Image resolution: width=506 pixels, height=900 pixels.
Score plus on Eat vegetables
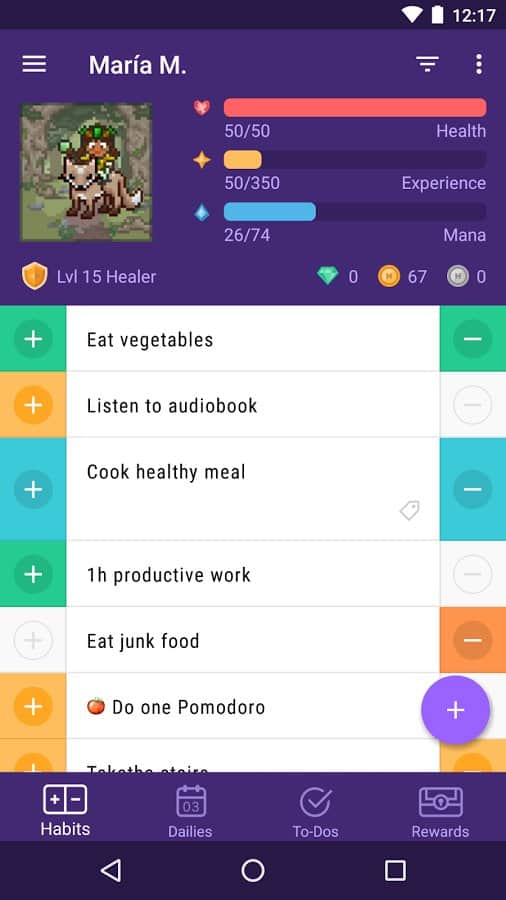point(33,339)
